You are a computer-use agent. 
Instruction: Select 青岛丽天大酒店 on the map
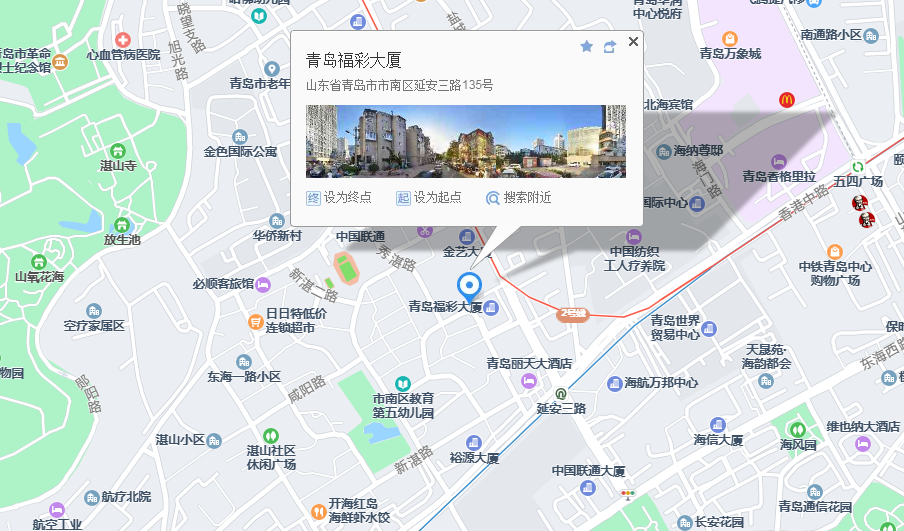(529, 363)
